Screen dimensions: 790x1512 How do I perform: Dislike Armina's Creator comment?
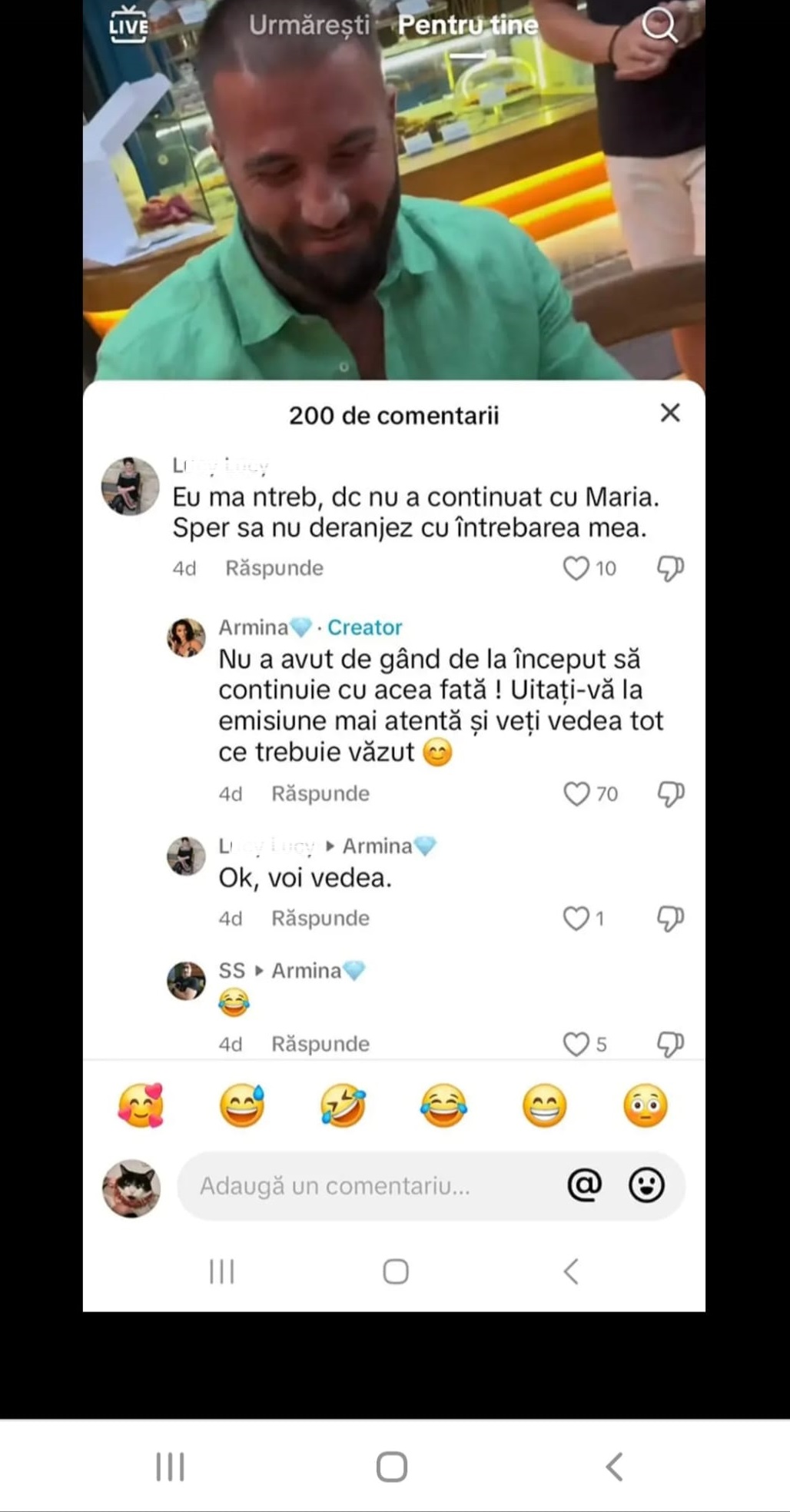(x=670, y=793)
